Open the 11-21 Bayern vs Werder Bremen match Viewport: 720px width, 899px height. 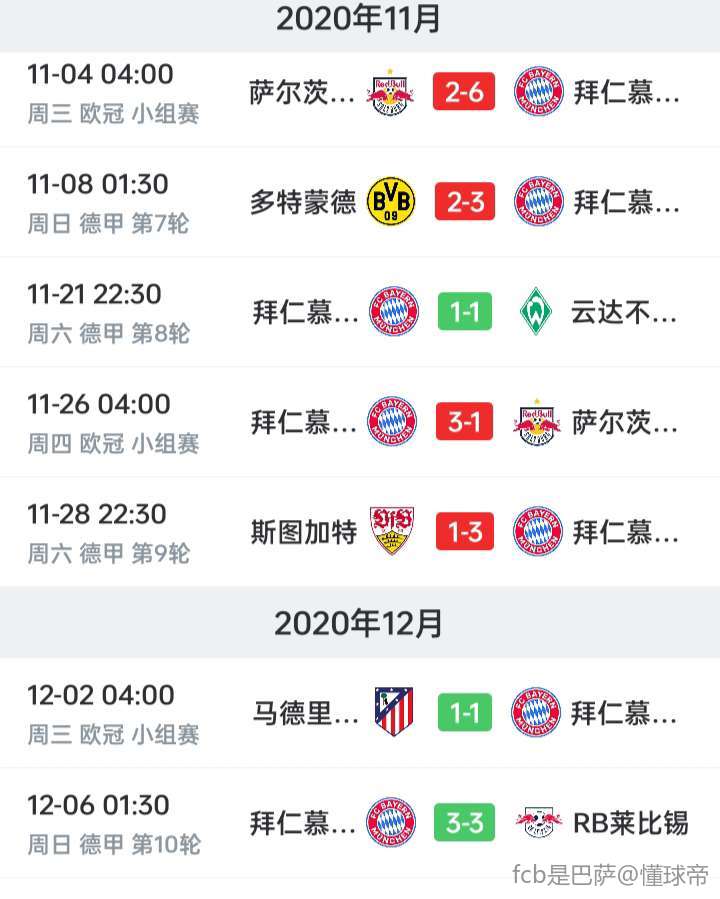(x=360, y=313)
